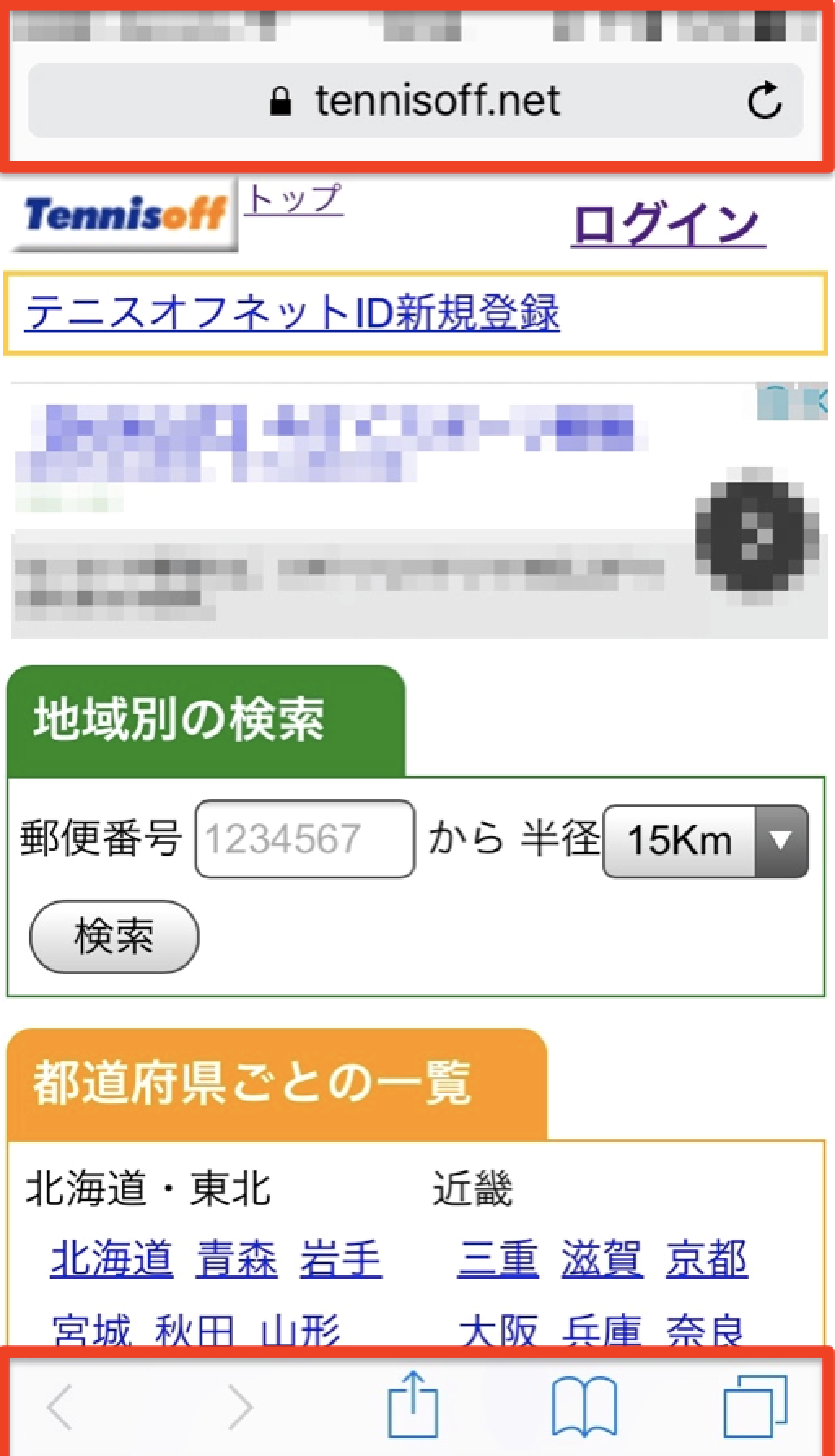Open the ログイン link
The width and height of the screenshot is (835, 1456).
click(667, 224)
